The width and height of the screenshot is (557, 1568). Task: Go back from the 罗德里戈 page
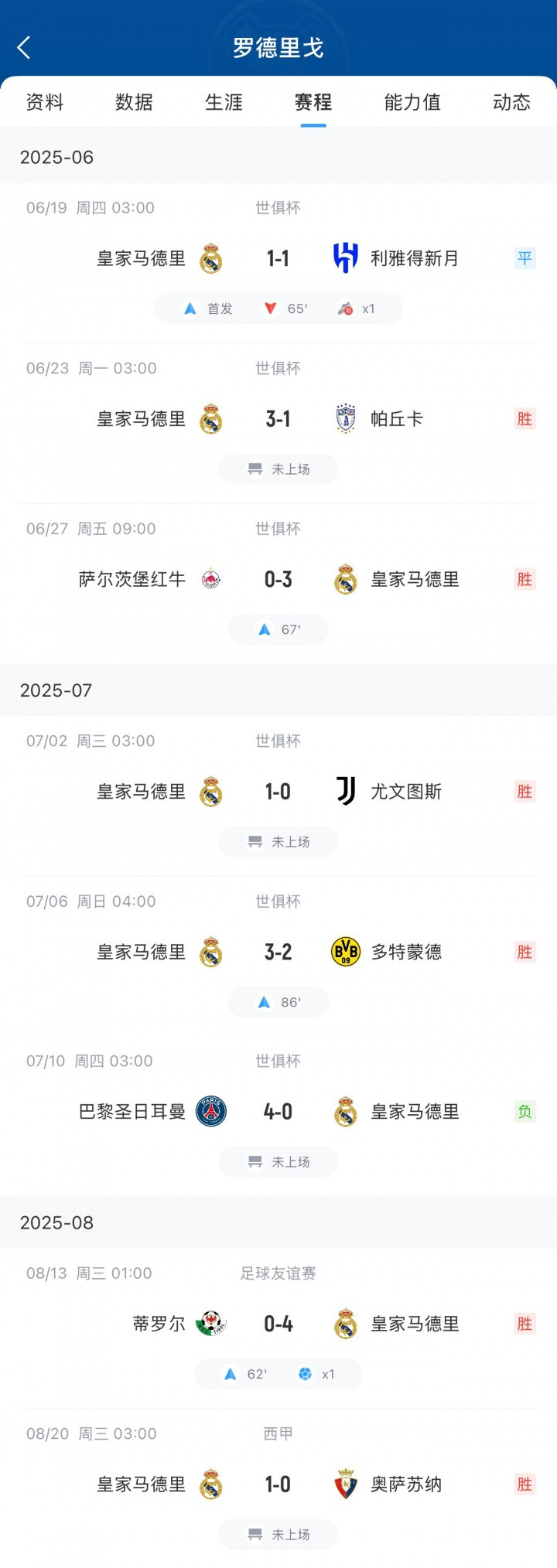[24, 48]
